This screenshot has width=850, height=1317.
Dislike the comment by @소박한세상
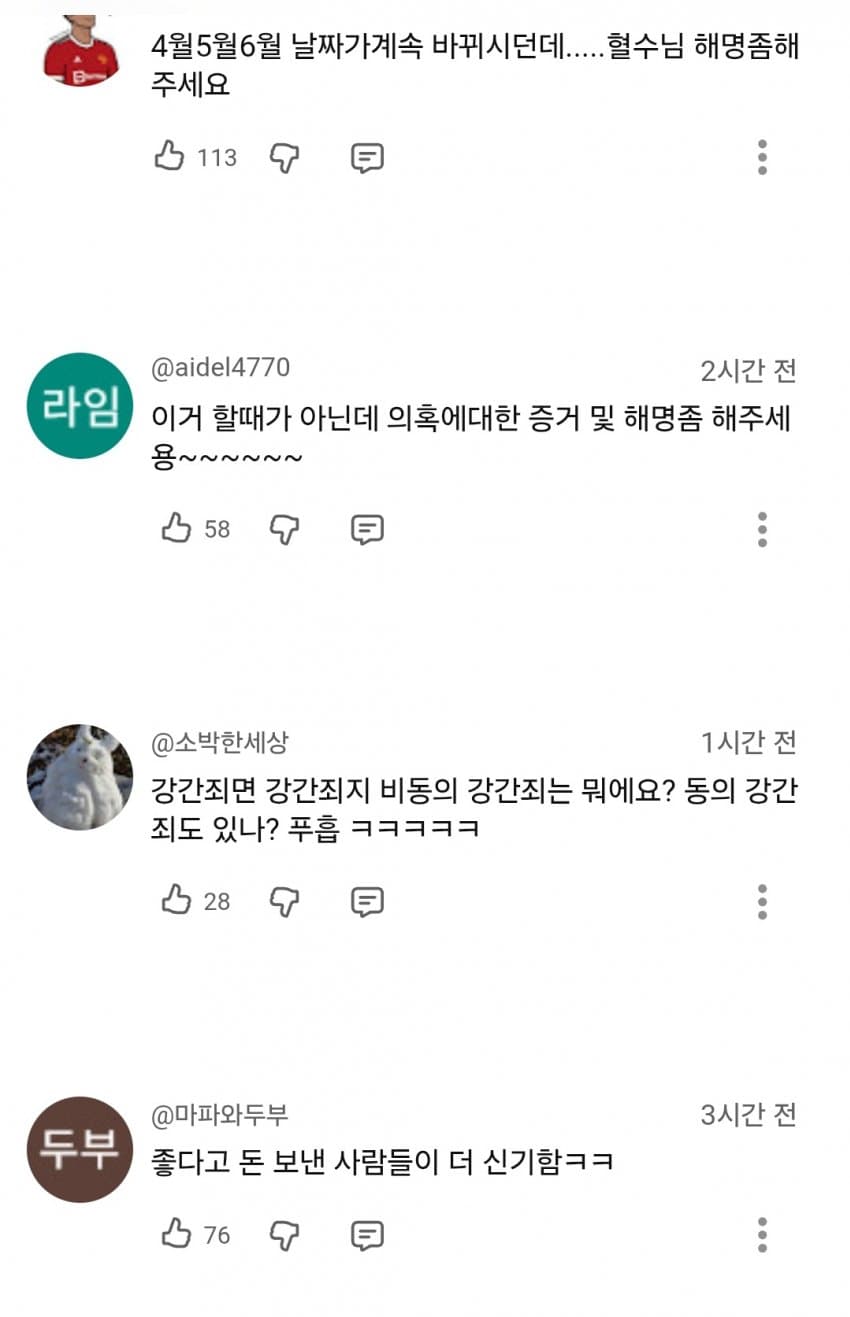[285, 901]
